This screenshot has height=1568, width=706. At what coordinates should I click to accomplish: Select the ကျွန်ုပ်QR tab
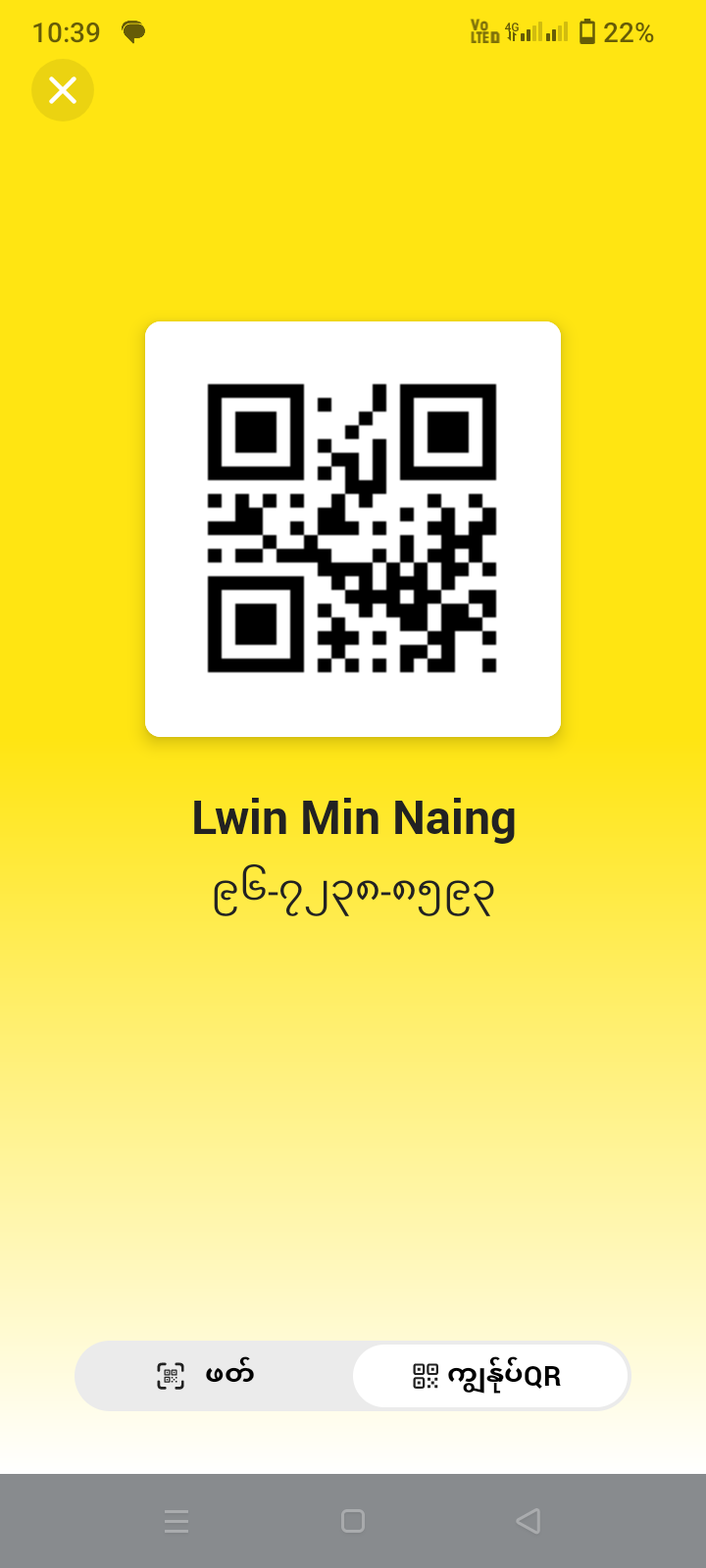click(x=489, y=1375)
